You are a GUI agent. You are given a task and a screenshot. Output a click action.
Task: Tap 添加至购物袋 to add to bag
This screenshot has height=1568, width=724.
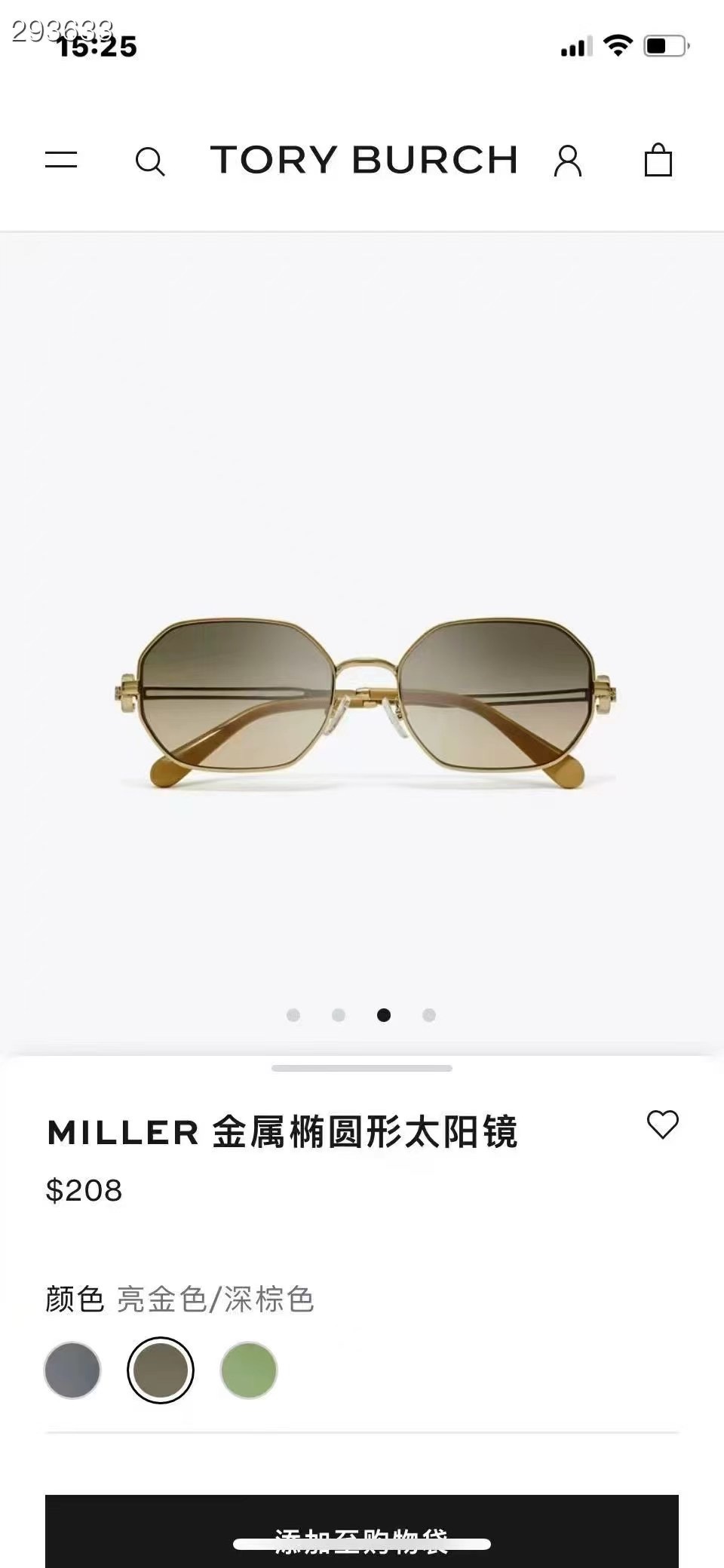[x=362, y=1531]
